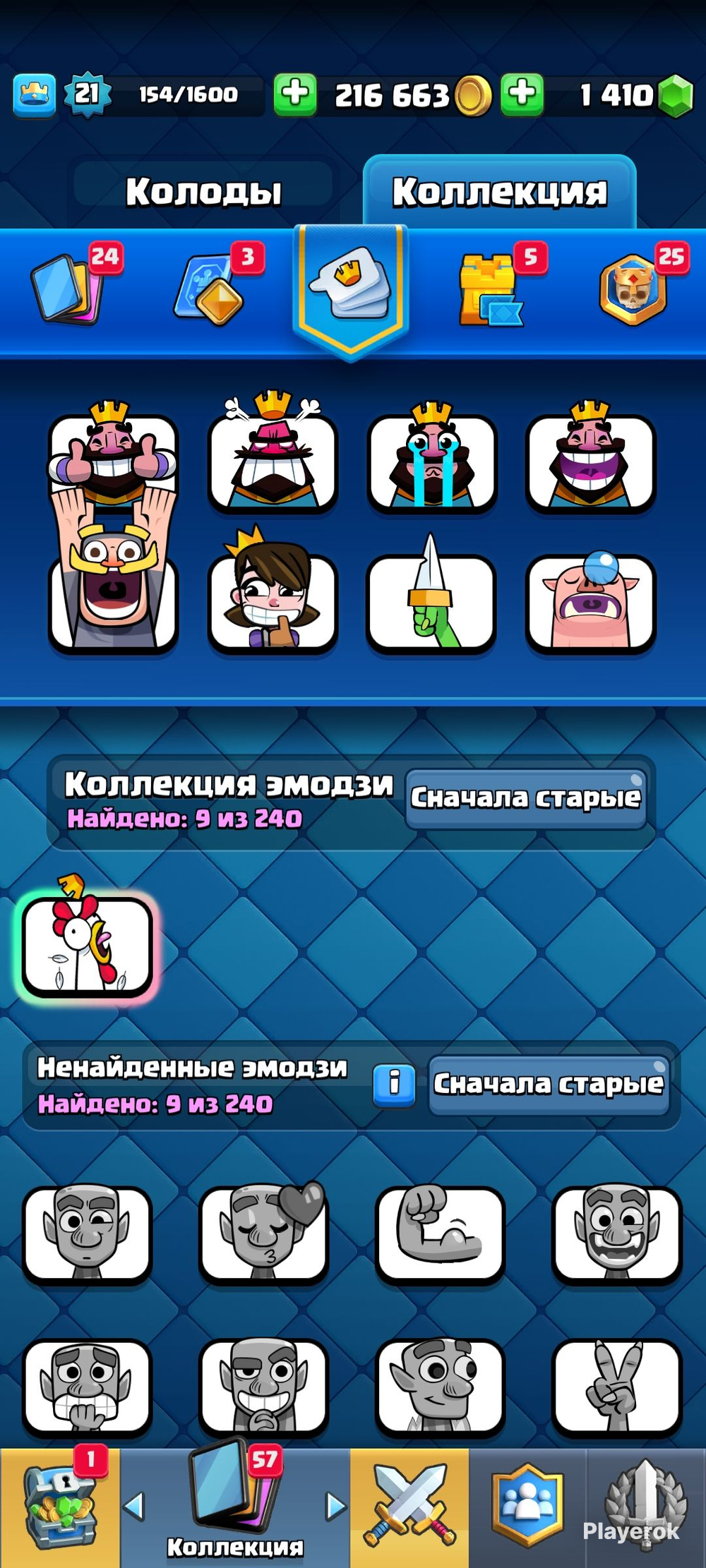
Task: Open the chicken emote in the collection
Action: tap(86, 940)
